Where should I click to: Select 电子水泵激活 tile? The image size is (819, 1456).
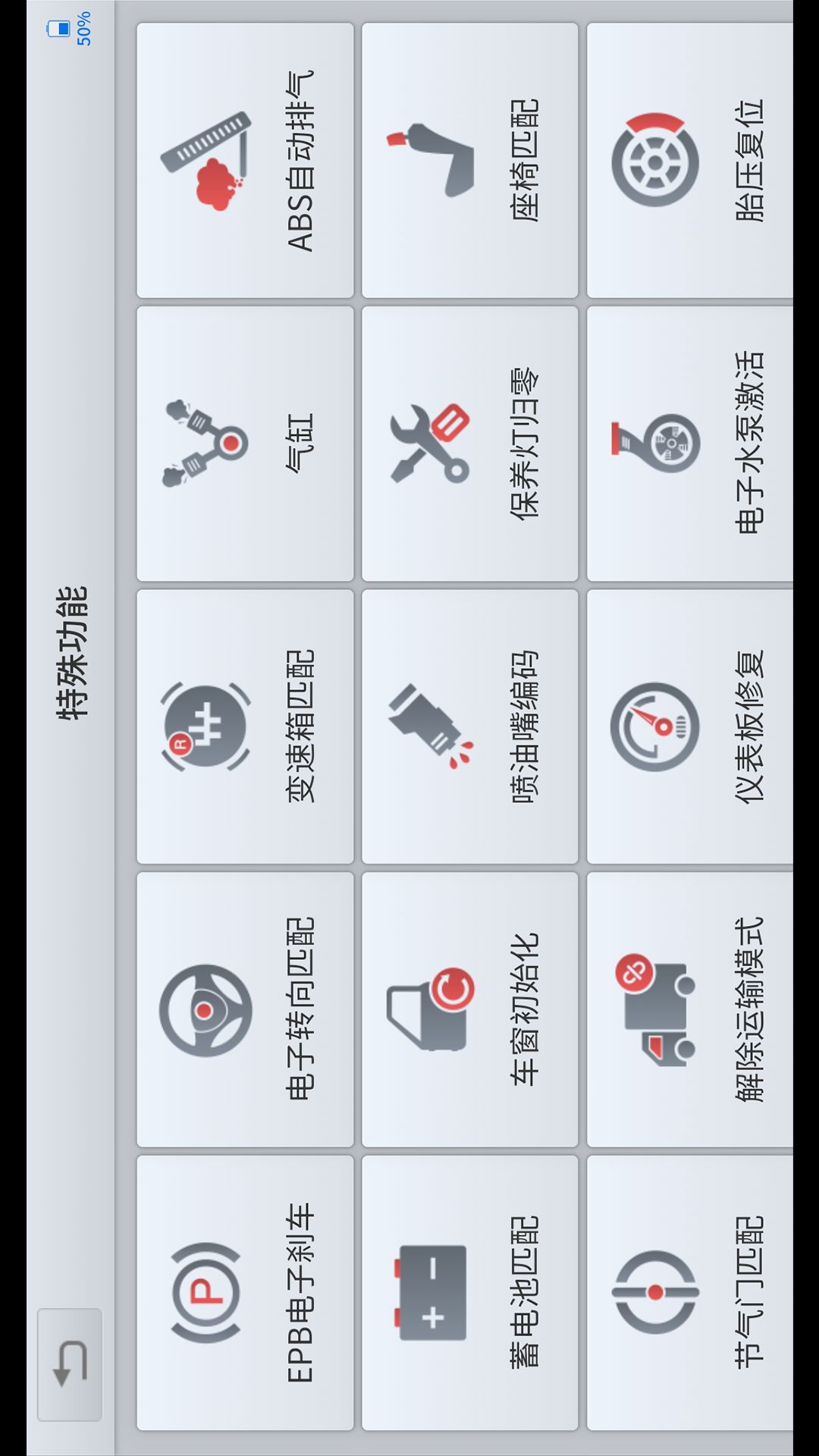click(690, 444)
